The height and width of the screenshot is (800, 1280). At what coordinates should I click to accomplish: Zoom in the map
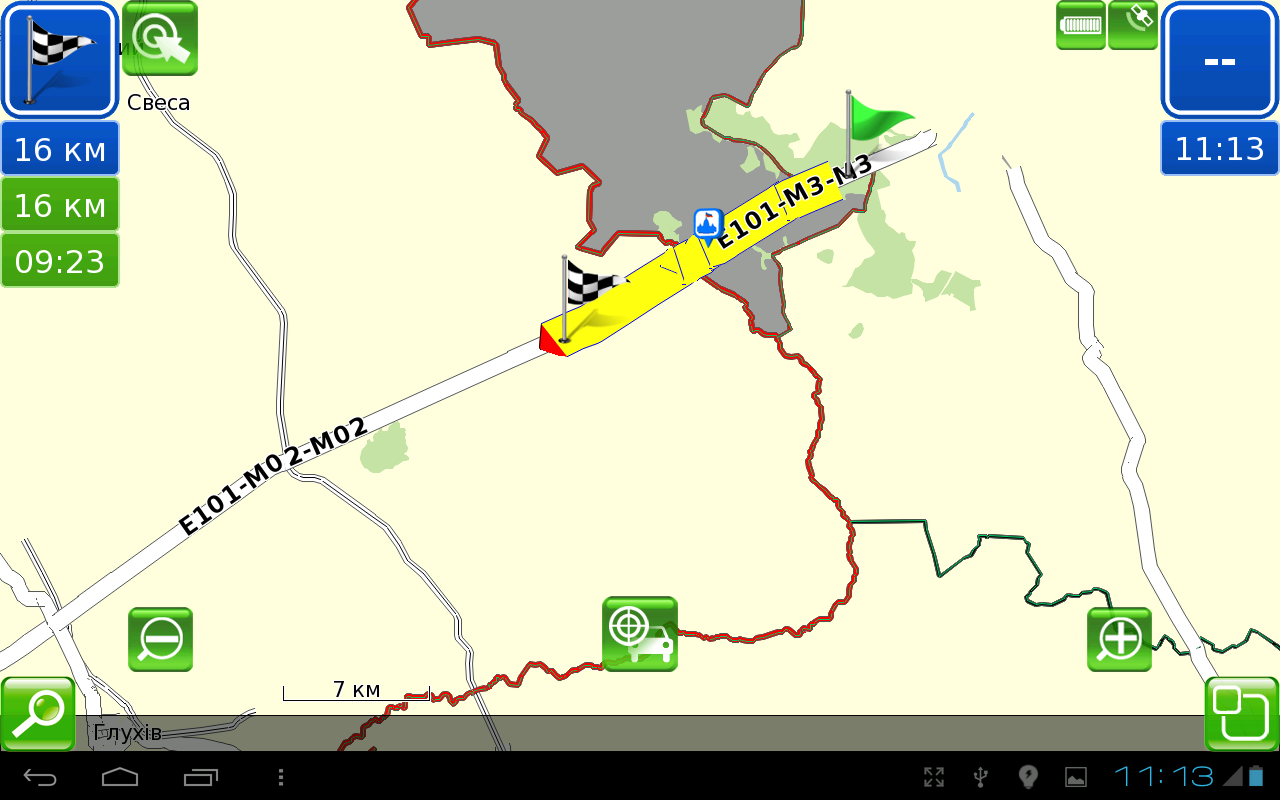pyautogui.click(x=1119, y=639)
